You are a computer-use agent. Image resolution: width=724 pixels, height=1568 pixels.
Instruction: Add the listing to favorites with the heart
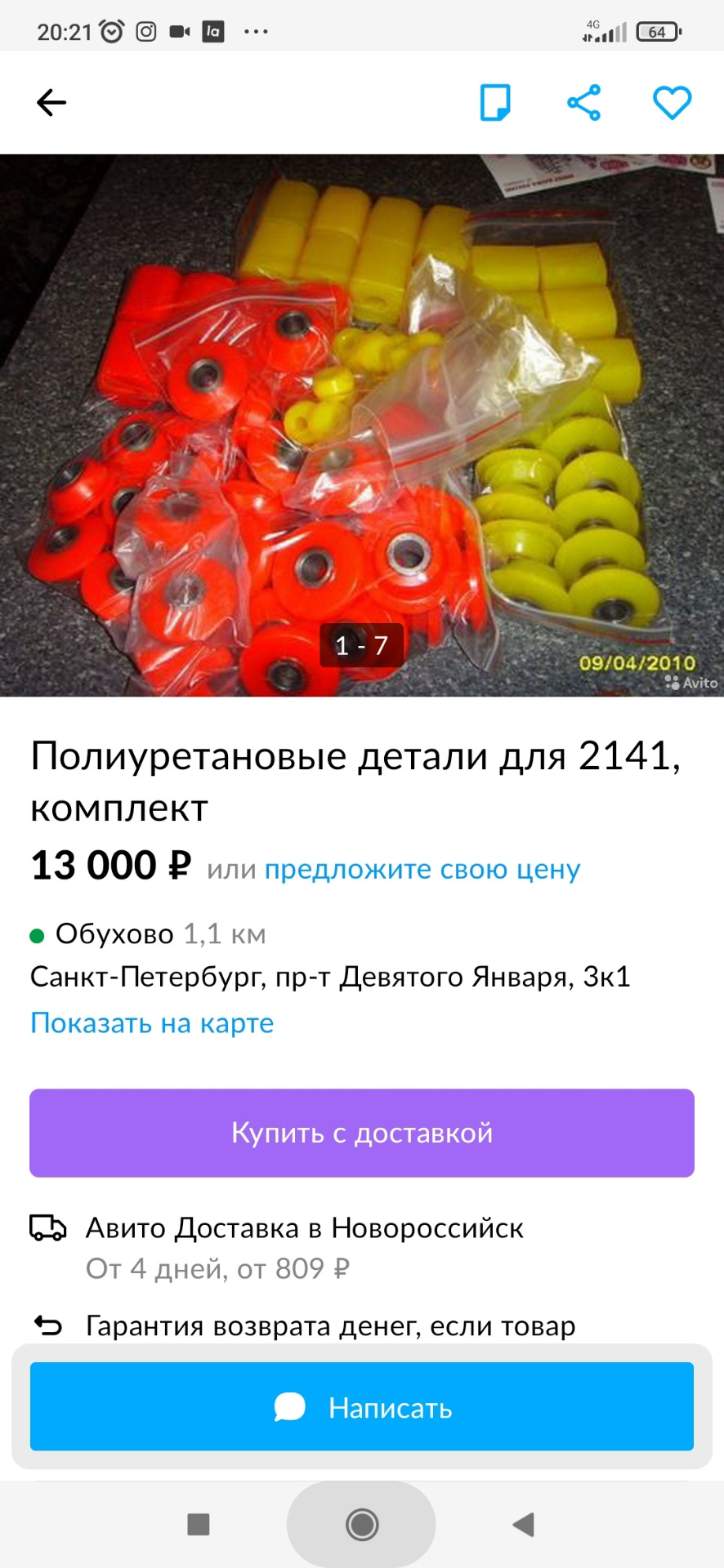coord(672,101)
